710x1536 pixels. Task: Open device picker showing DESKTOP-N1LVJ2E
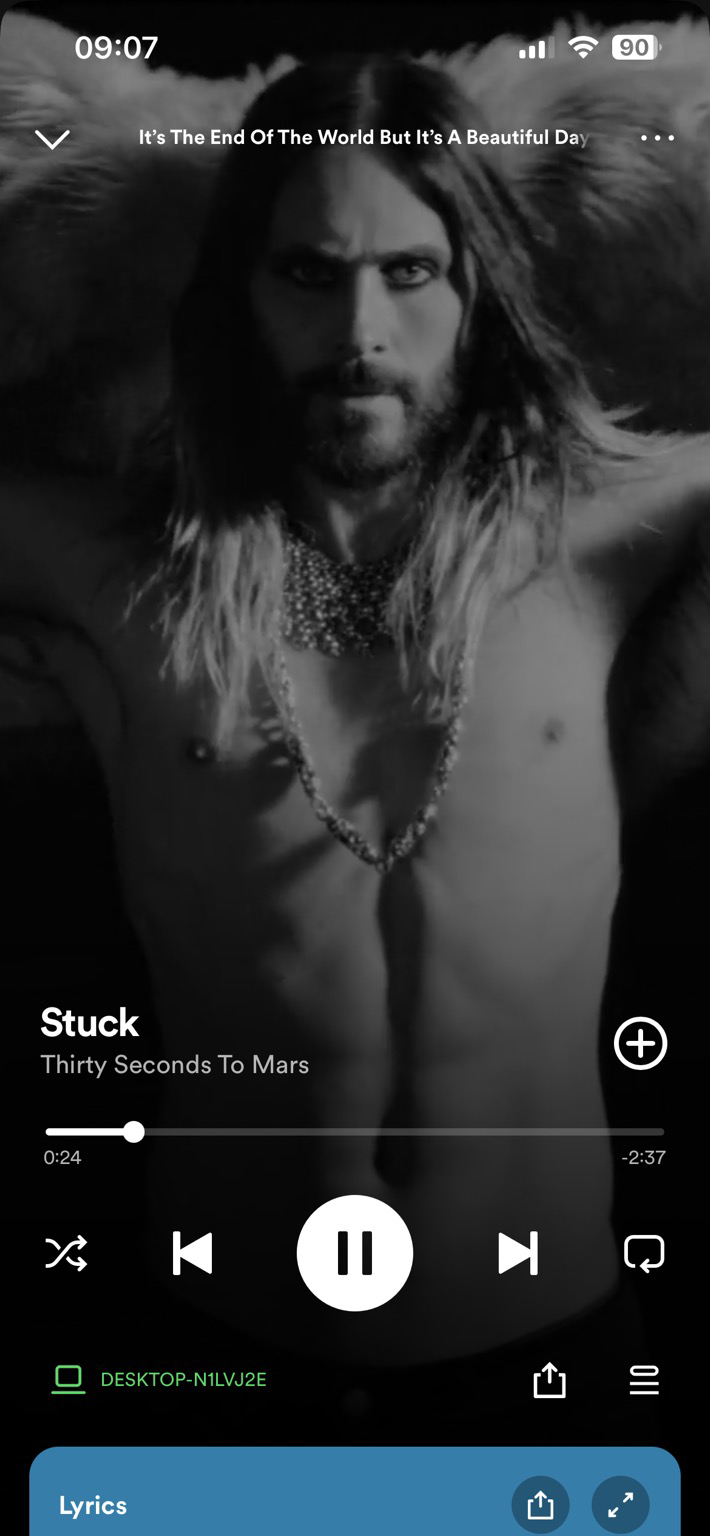coord(159,1380)
